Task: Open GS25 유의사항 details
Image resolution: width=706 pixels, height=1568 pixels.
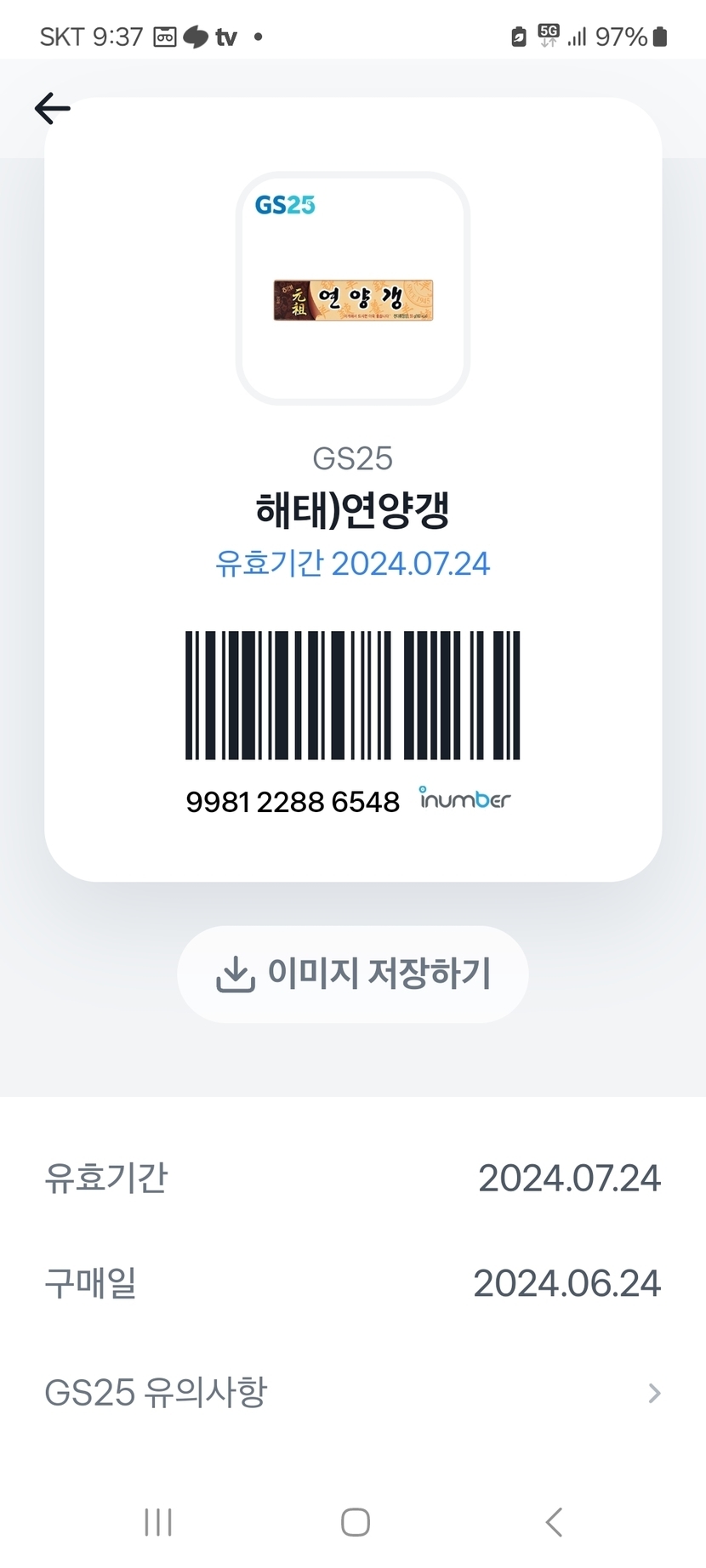Action: tap(352, 1393)
